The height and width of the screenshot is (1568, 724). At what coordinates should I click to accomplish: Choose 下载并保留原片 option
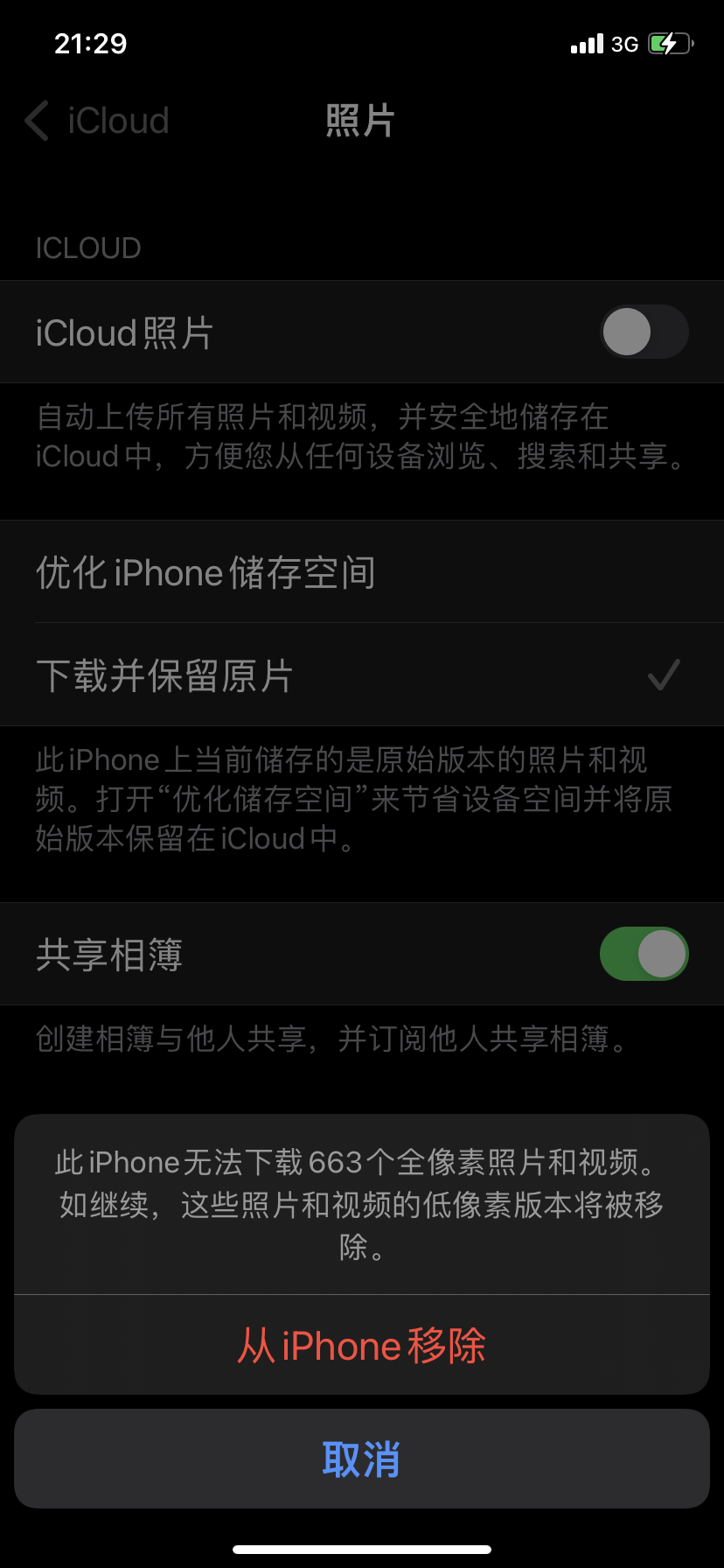[361, 675]
